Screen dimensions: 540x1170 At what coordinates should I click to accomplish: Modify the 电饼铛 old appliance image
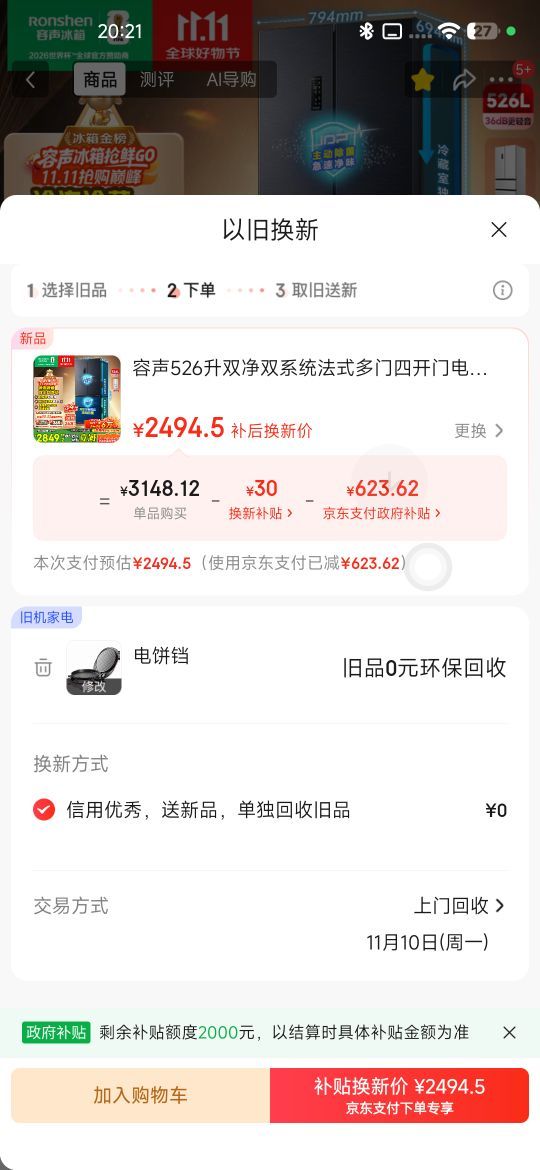coord(94,668)
